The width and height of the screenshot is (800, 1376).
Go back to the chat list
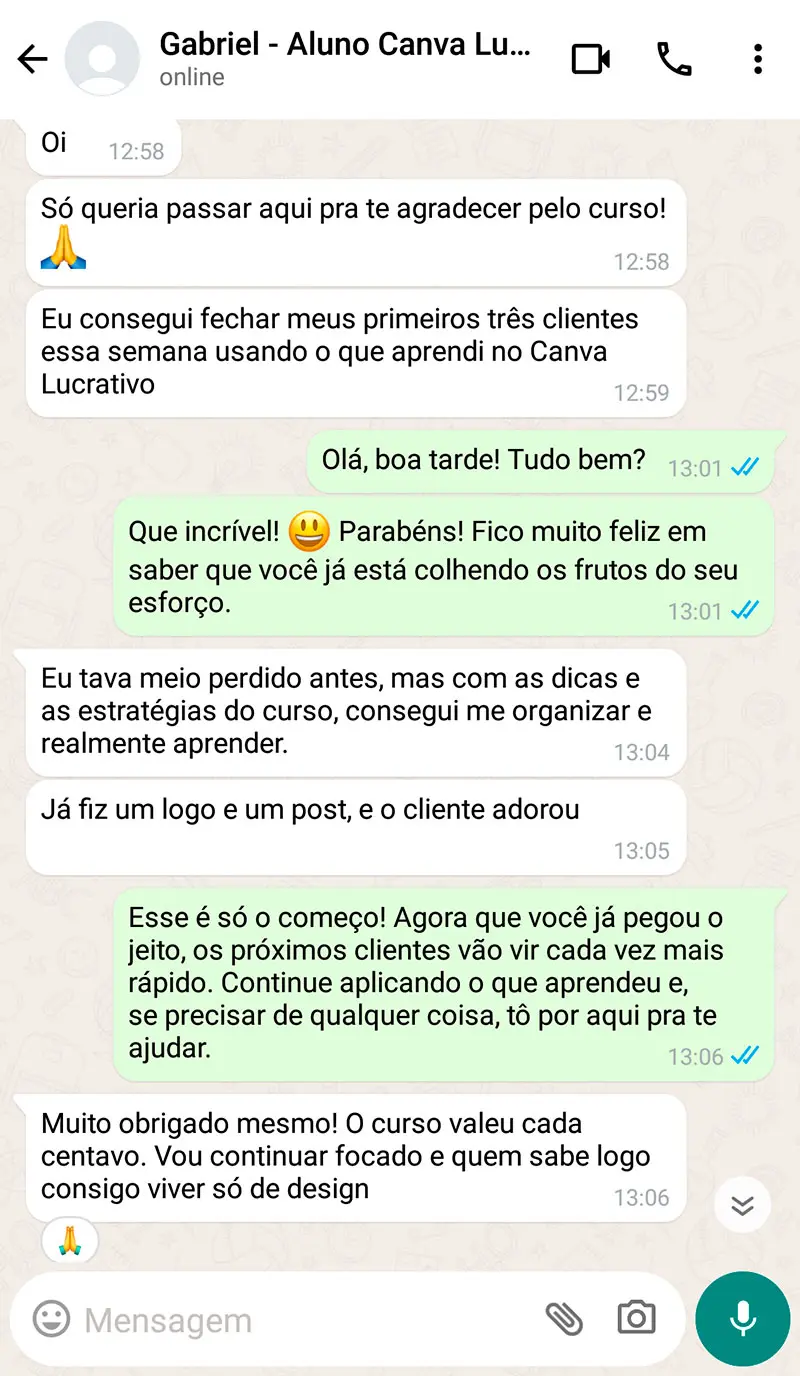[33, 60]
